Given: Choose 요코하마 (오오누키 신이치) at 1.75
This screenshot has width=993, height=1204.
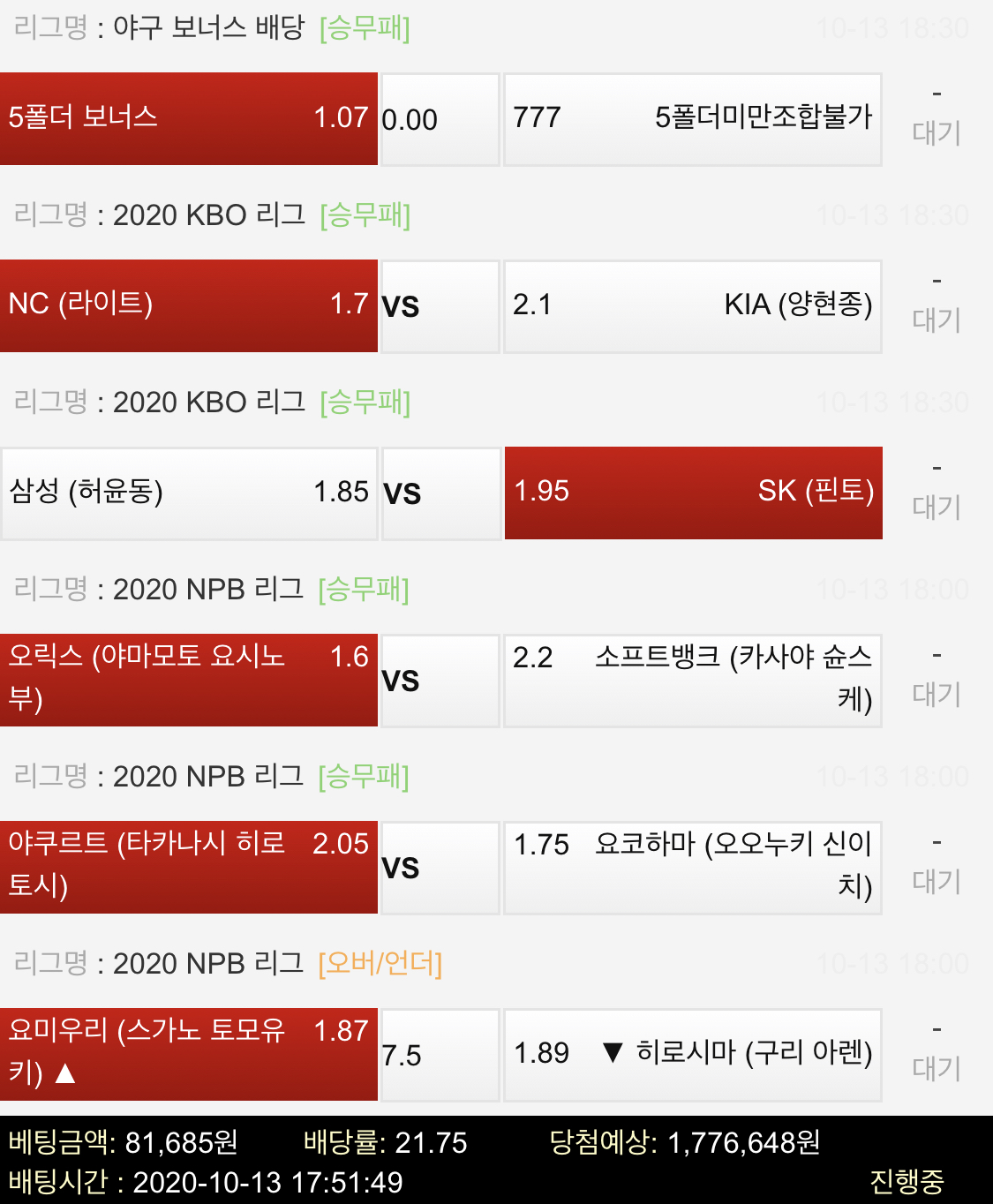Looking at the screenshot, I should (x=693, y=867).
